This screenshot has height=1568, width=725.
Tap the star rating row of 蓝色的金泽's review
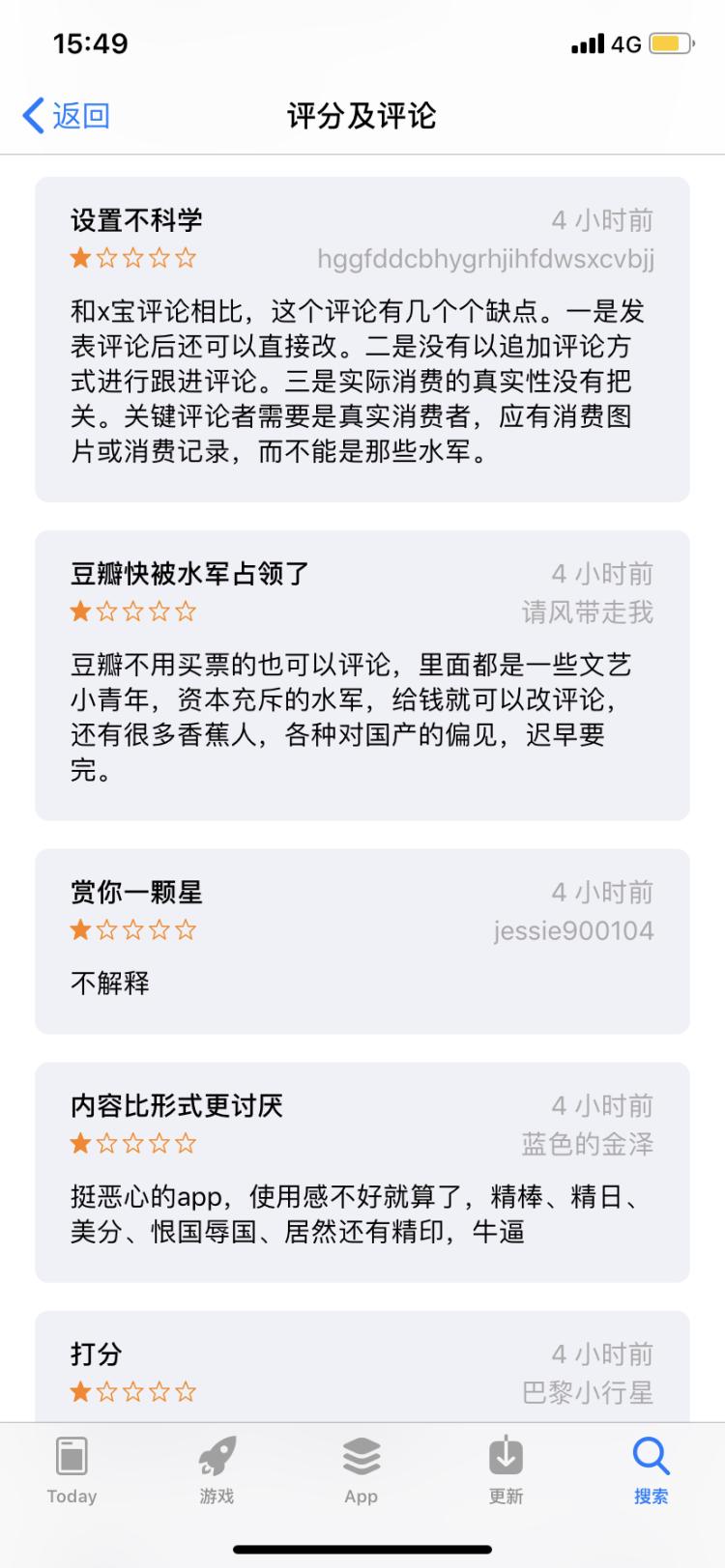pyautogui.click(x=133, y=1142)
